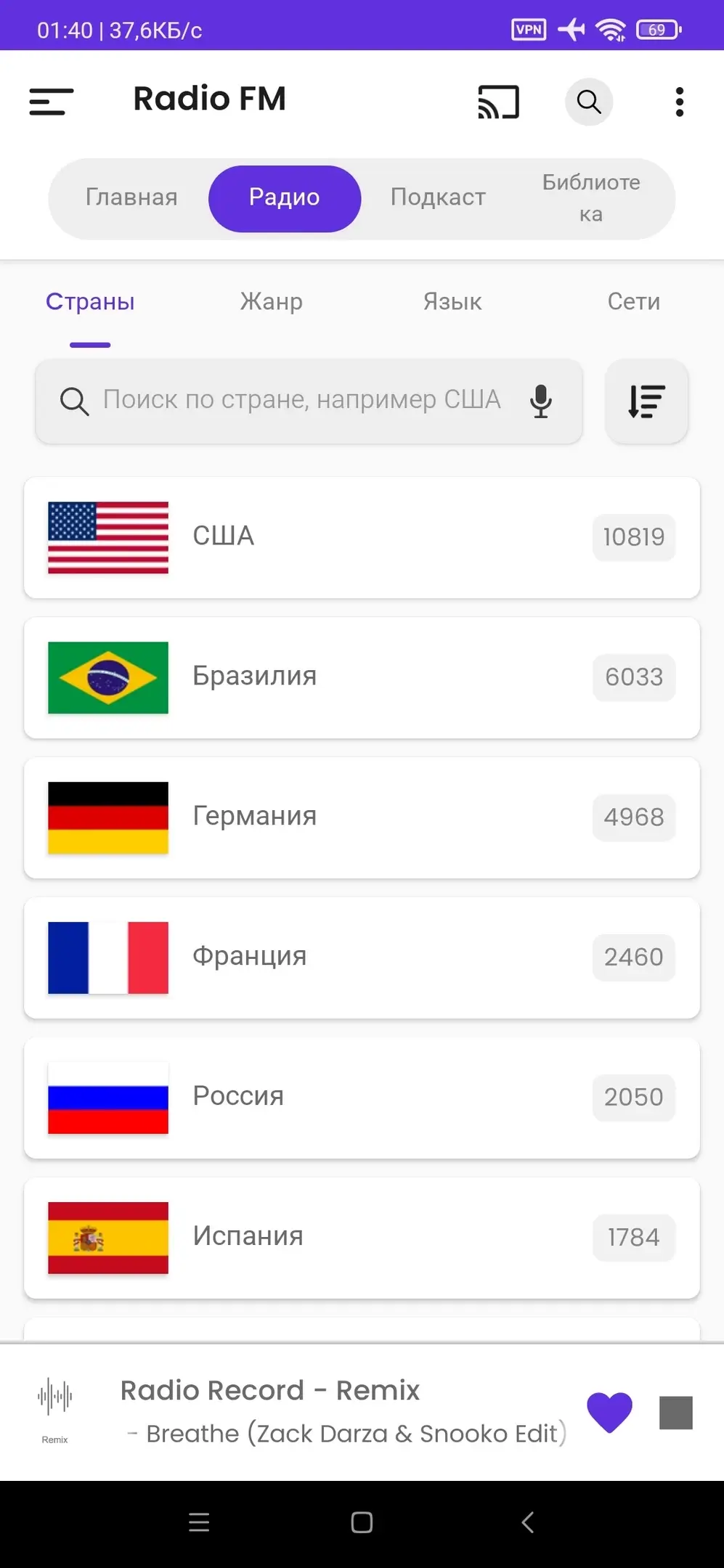Open the navigation drawer menu
The width and height of the screenshot is (724, 1568).
52,102
